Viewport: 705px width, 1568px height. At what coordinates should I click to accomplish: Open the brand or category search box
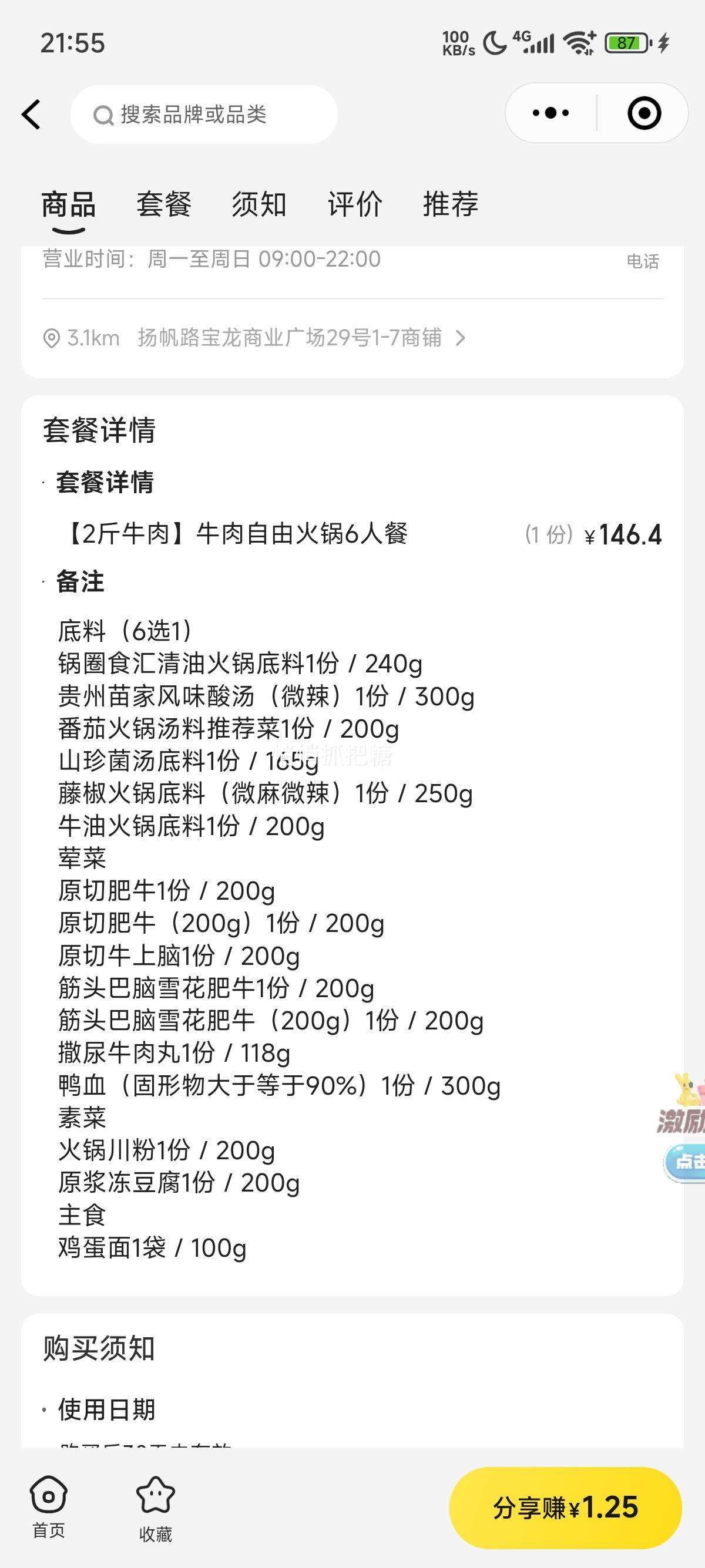click(204, 115)
